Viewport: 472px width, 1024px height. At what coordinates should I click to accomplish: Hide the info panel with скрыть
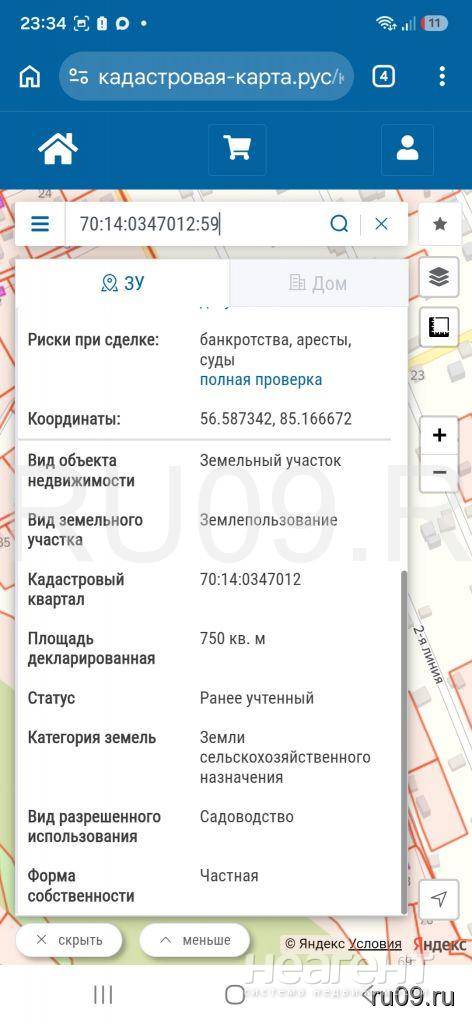pos(69,940)
